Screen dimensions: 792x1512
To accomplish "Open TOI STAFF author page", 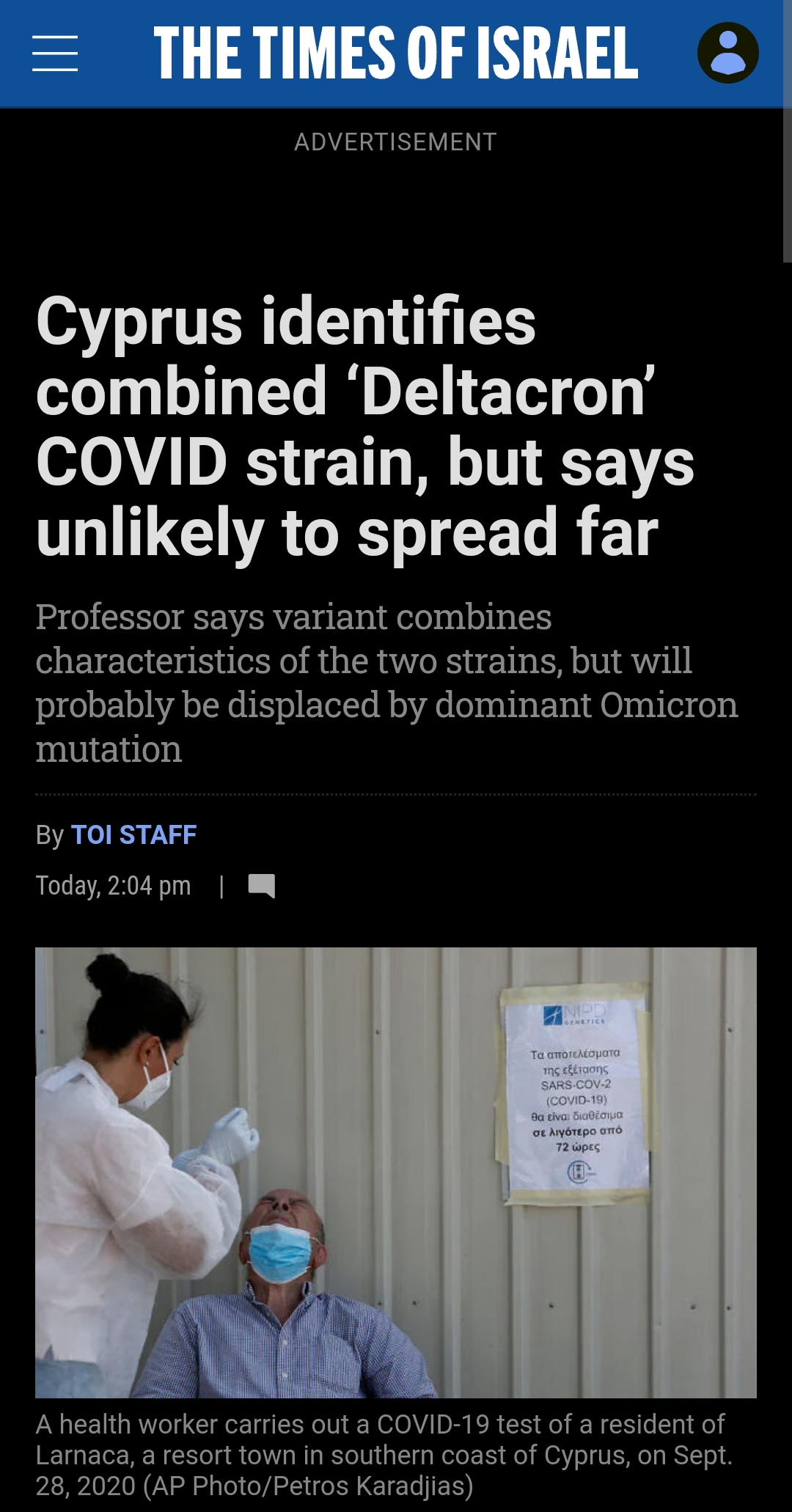I will [133, 834].
